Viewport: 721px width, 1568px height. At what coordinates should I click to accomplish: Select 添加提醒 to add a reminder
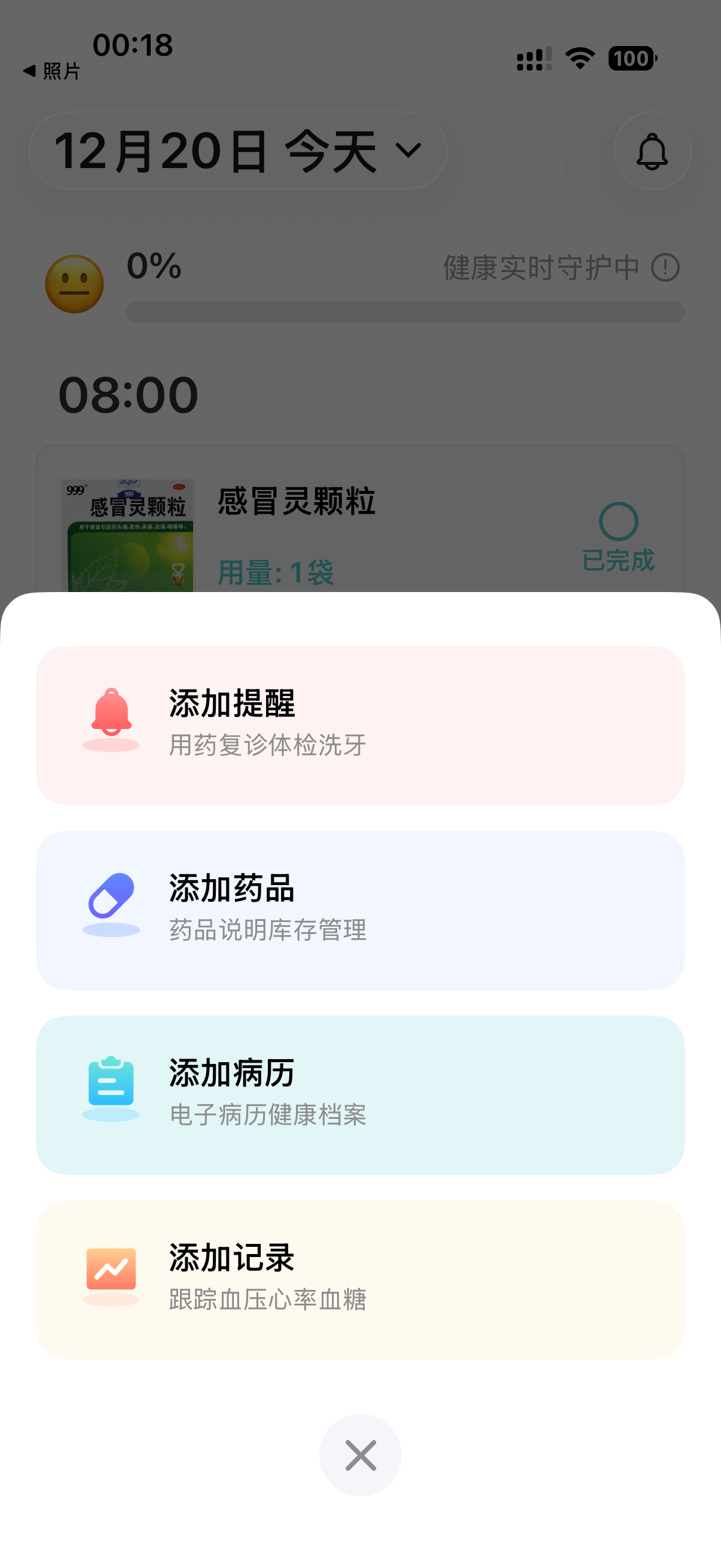(360, 725)
